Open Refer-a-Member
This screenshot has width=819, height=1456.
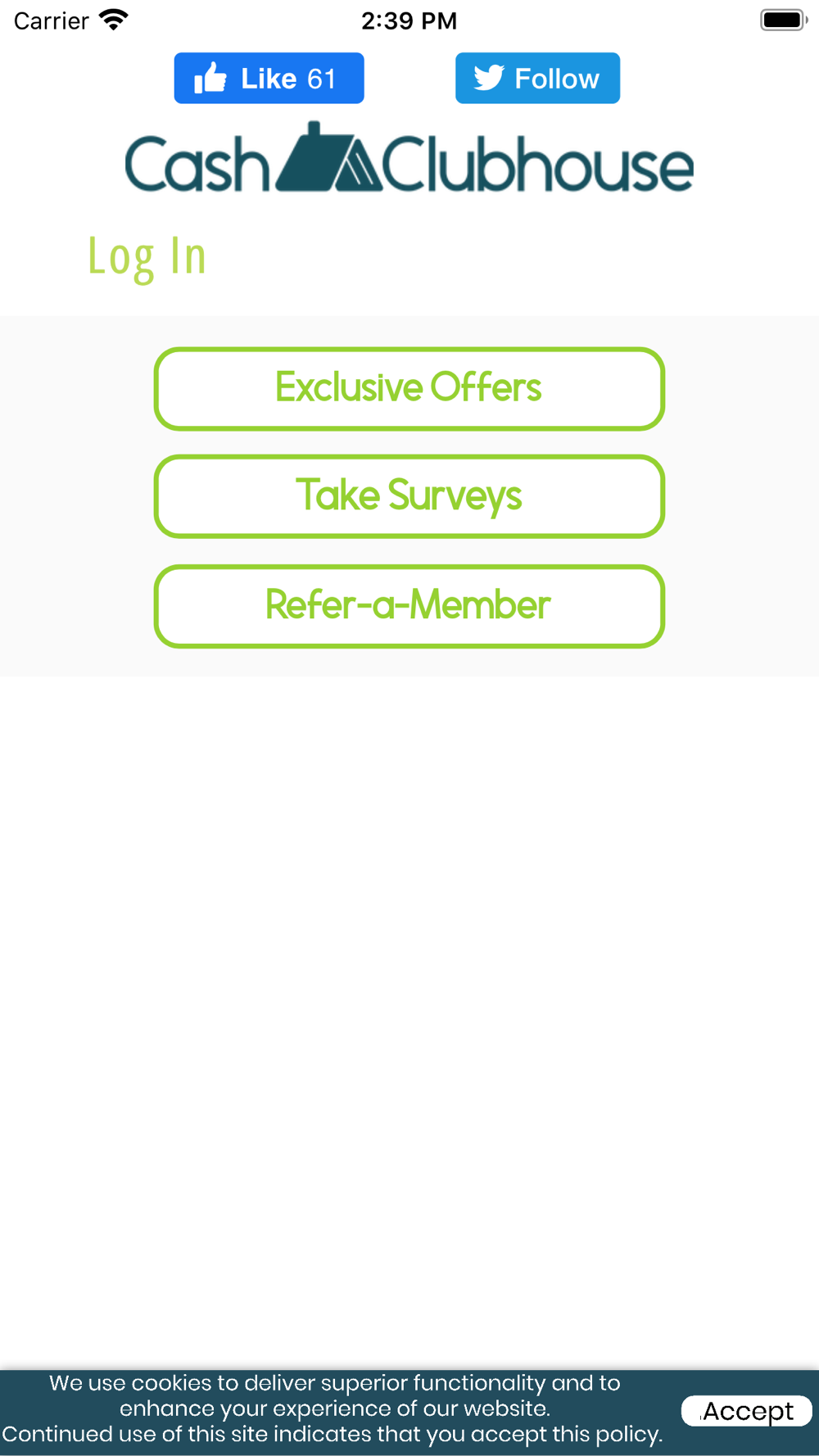[409, 606]
